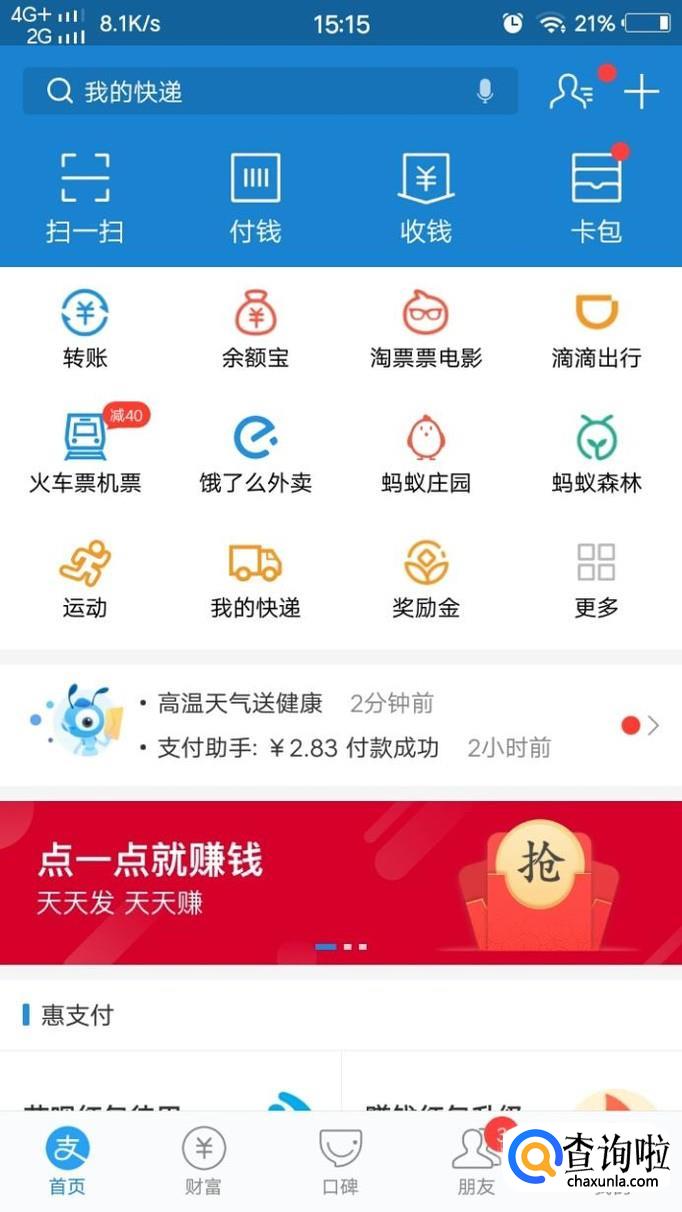Screen dimensions: 682x1212
Task: Open the contacts icon in the top bar
Action: (x=572, y=92)
